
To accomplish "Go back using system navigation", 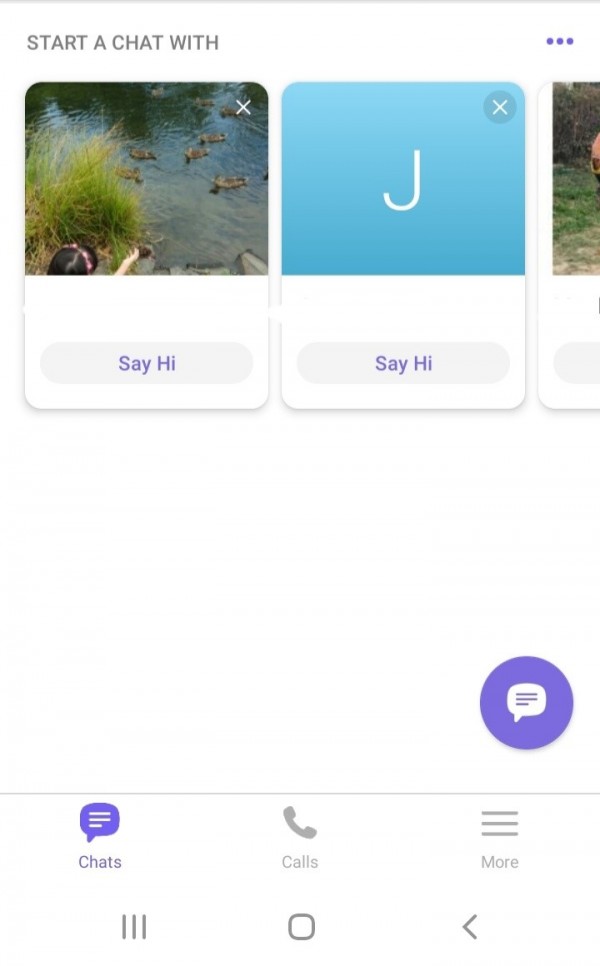I will click(469, 927).
